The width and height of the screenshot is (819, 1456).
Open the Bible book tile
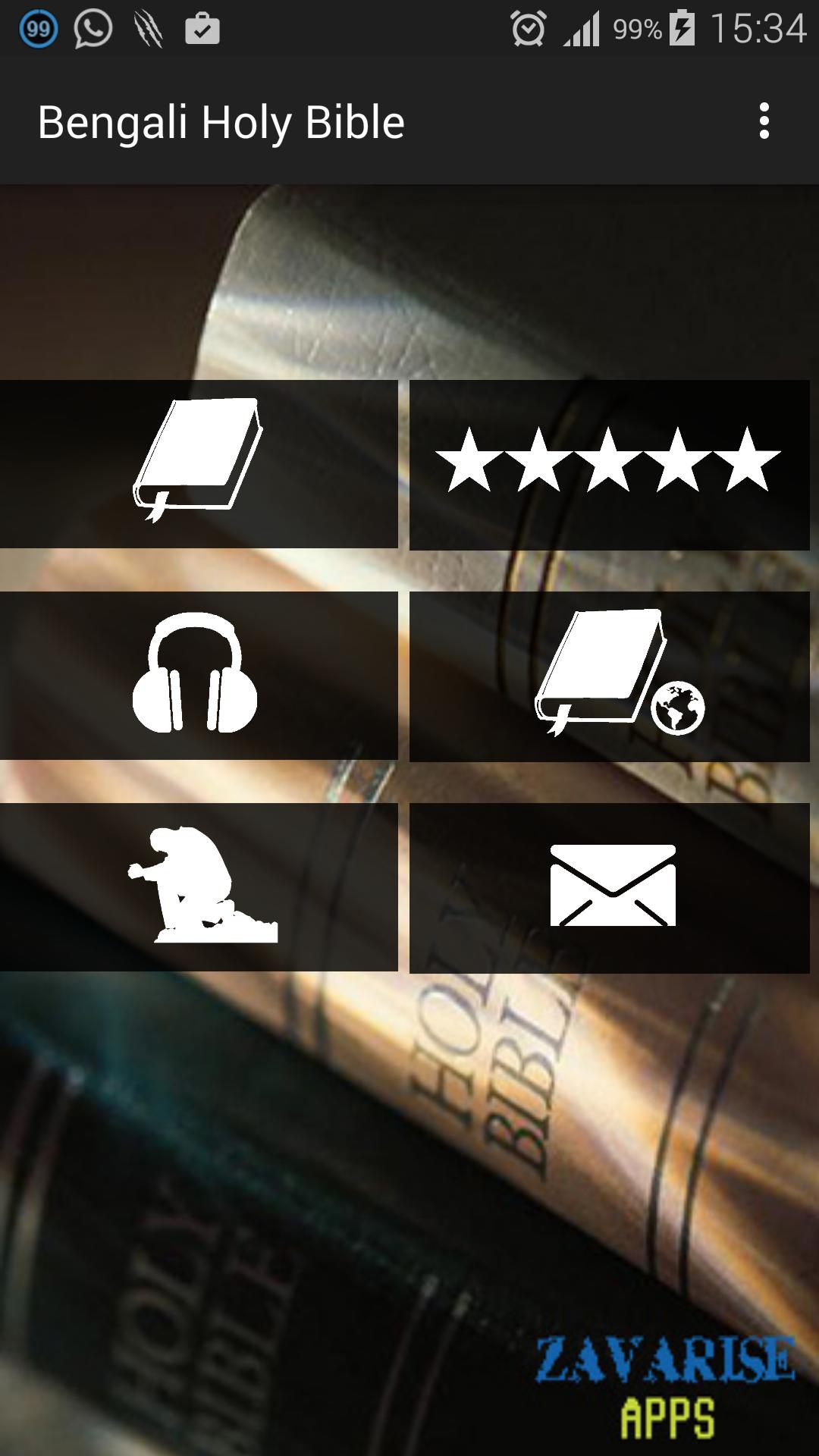[x=199, y=463]
